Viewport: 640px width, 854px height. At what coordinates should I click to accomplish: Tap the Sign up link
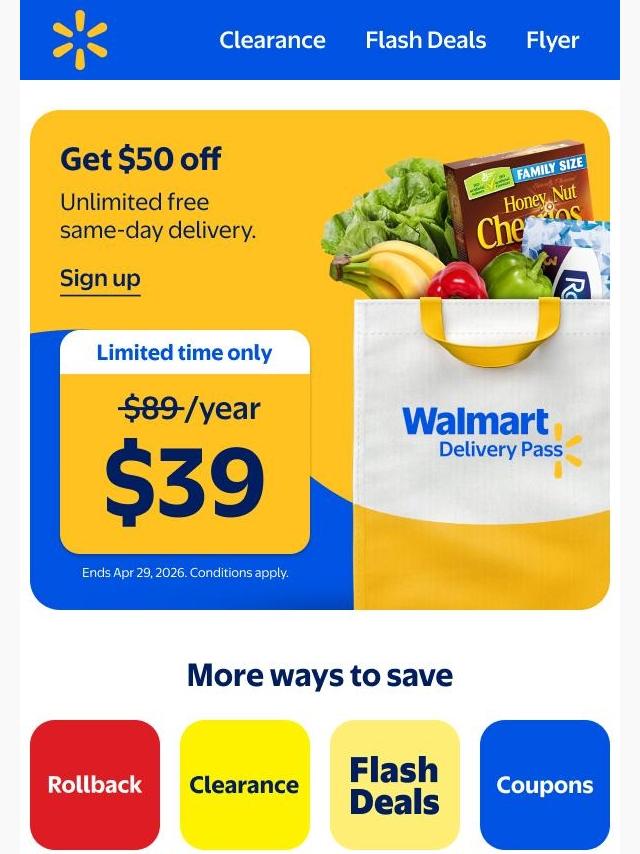[x=100, y=279]
